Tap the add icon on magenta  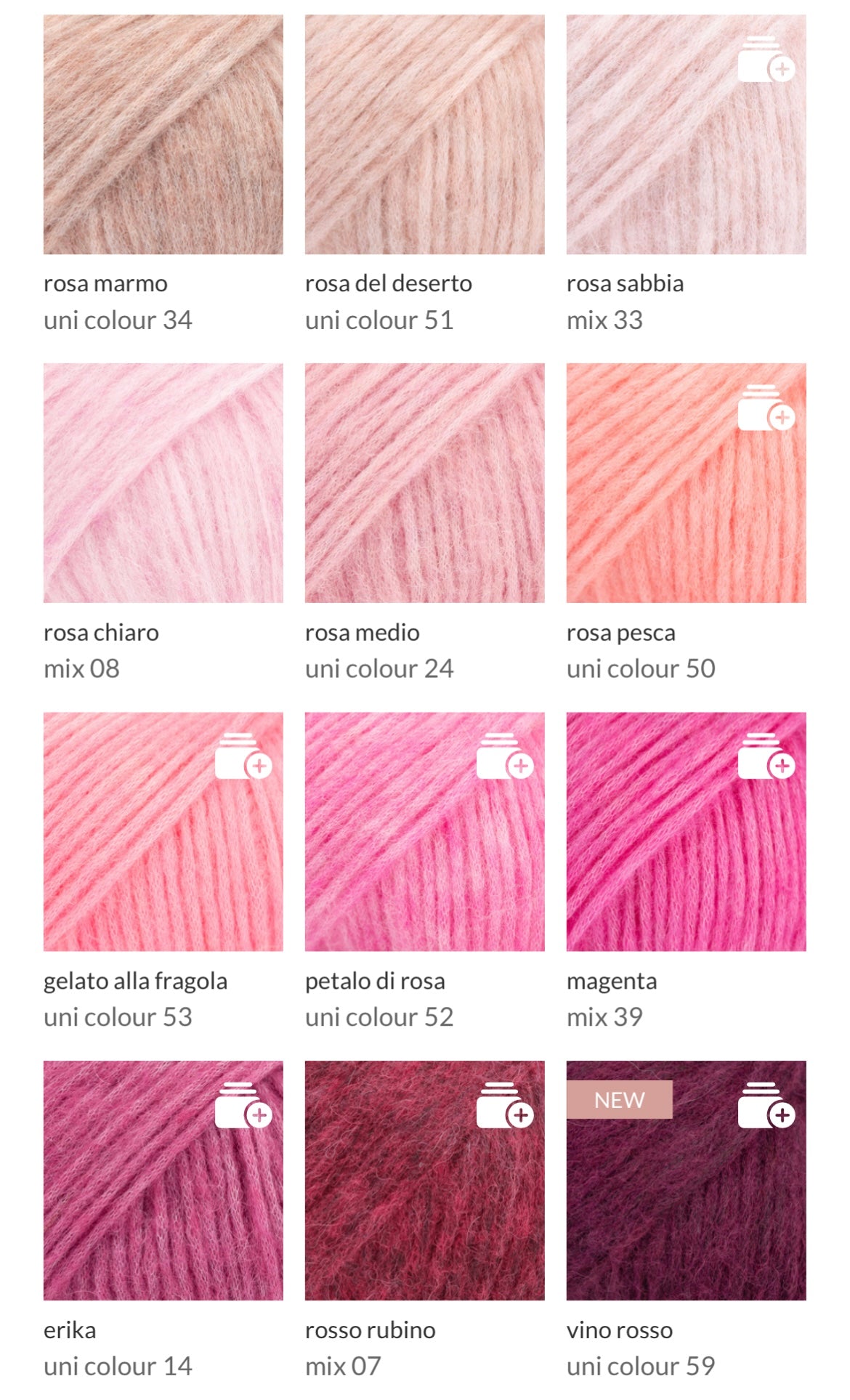[766, 757]
